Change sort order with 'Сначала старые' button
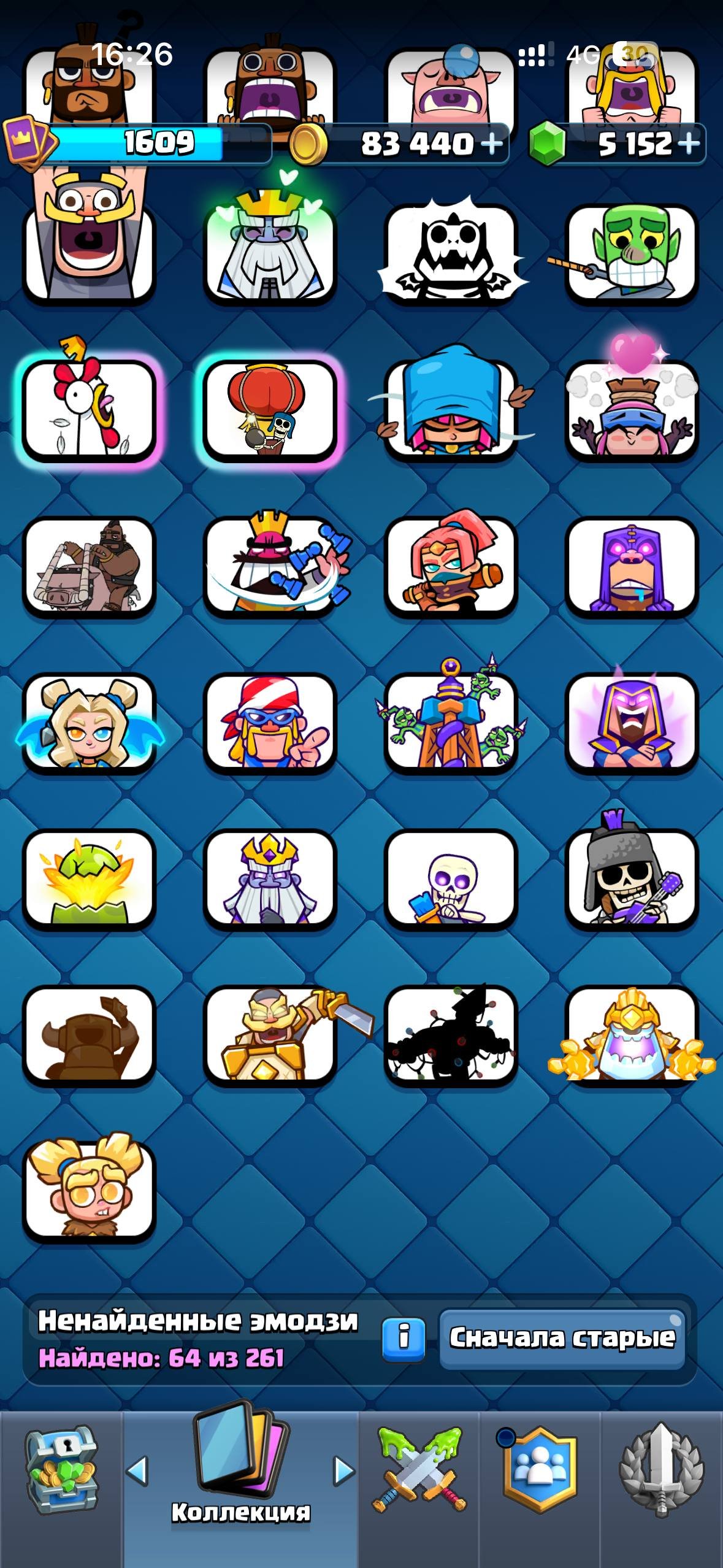Viewport: 723px width, 1568px height. [562, 1339]
